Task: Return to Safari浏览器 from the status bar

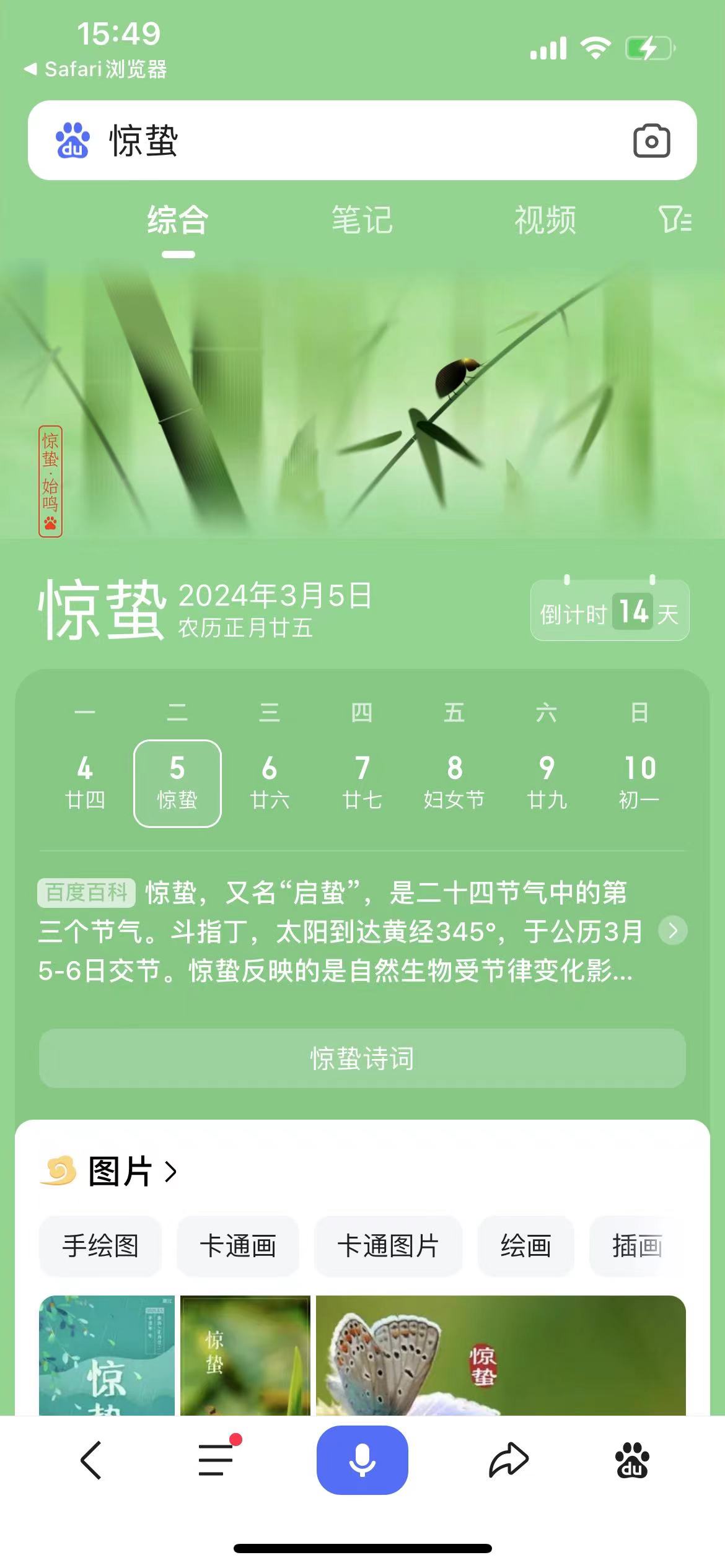Action: [x=95, y=69]
